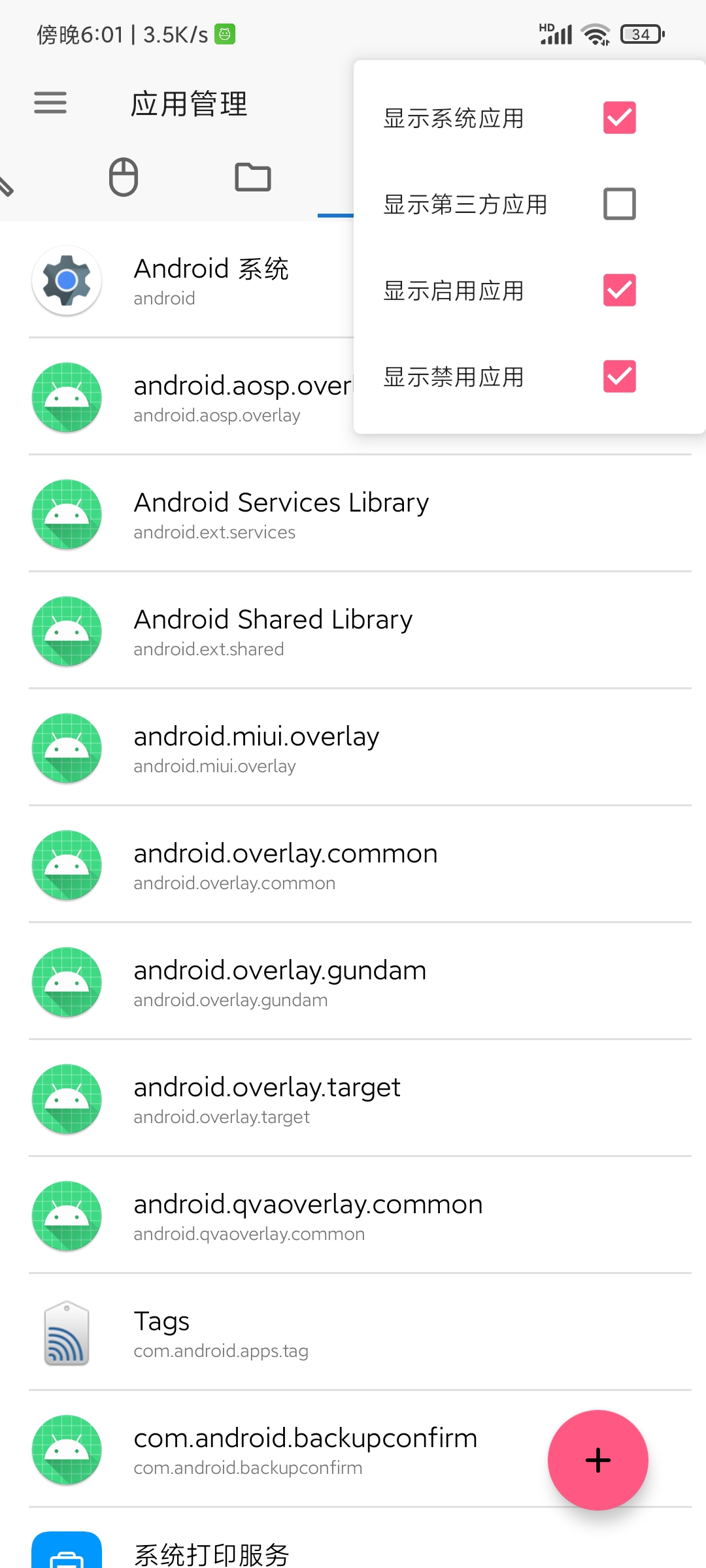Uncheck 显示系统应用 checkbox
Image resolution: width=706 pixels, height=1568 pixels.
pos(619,118)
